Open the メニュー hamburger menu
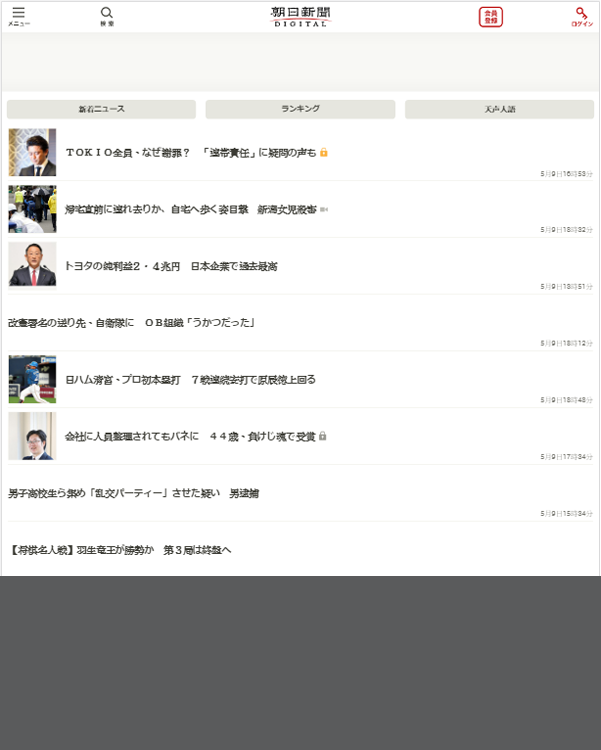Image resolution: width=601 pixels, height=750 pixels. click(19, 15)
